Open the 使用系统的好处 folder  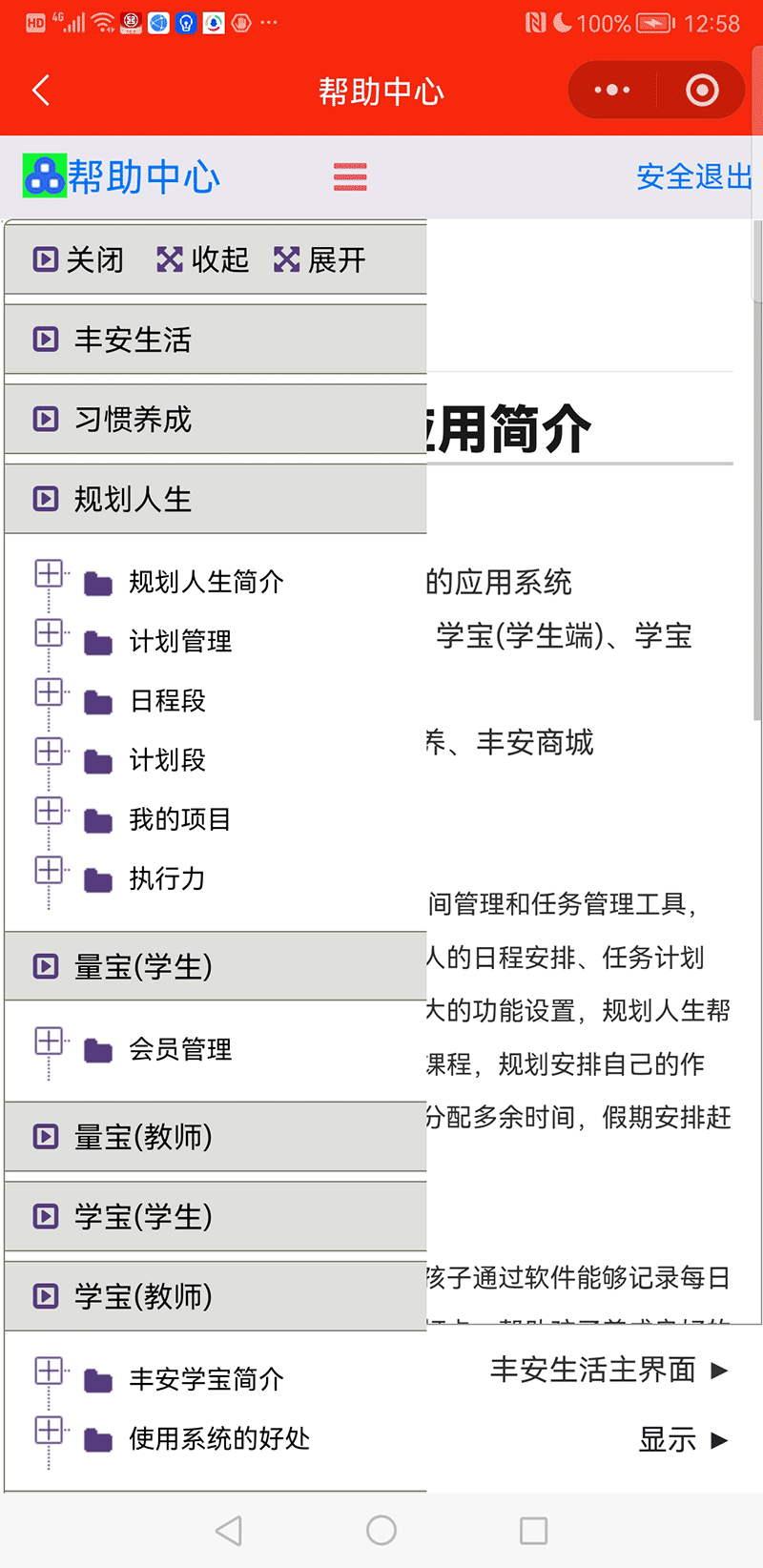[219, 1438]
